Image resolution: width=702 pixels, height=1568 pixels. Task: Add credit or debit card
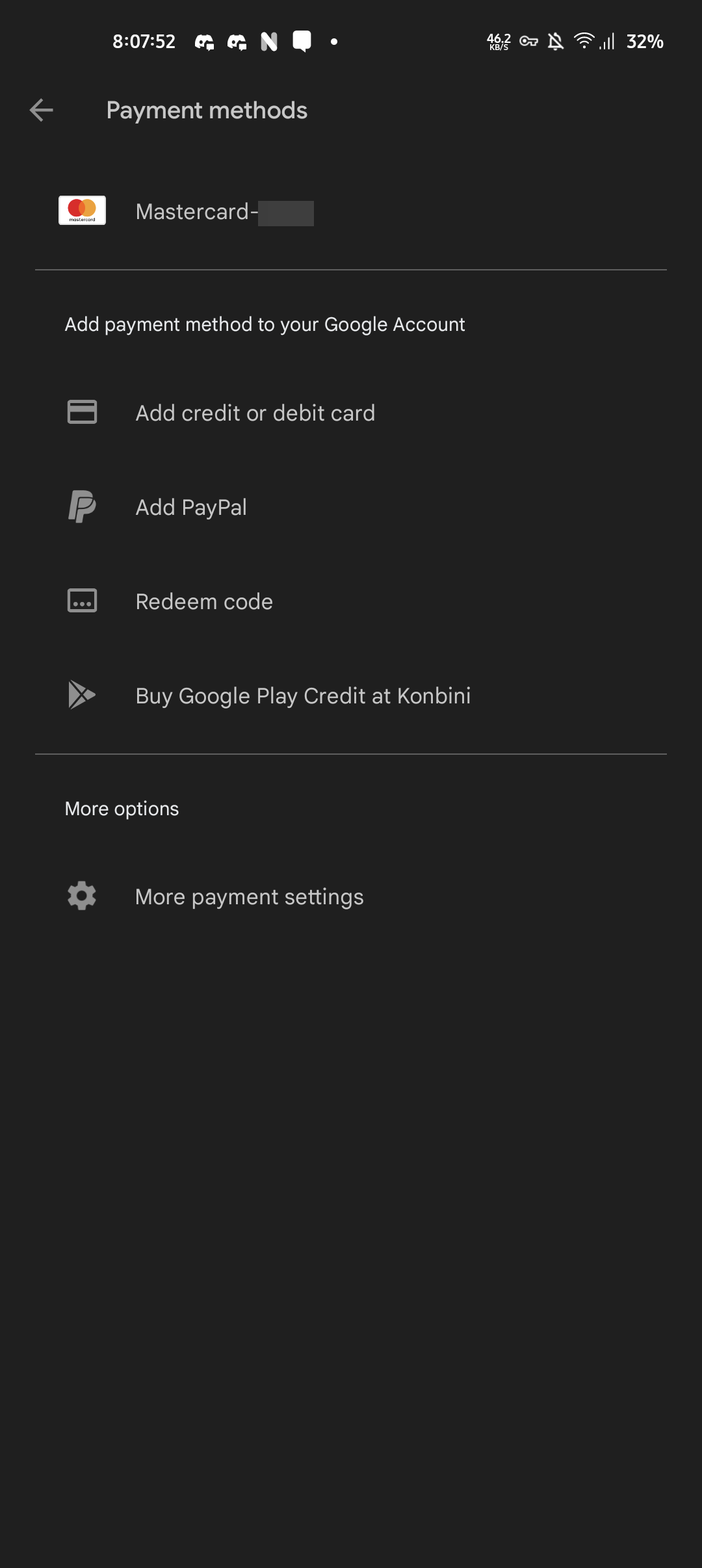click(351, 413)
